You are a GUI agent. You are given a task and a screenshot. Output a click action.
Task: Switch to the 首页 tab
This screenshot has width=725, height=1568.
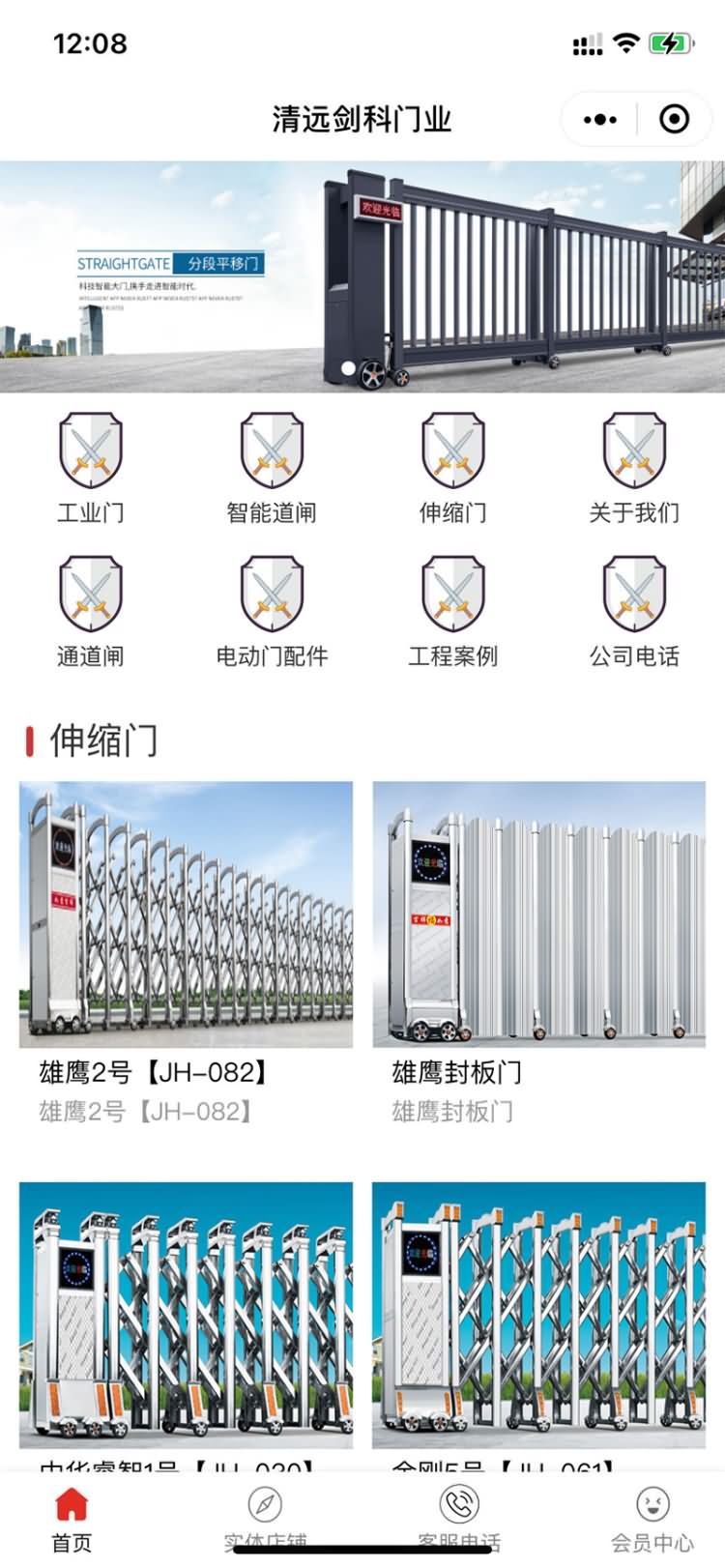(x=72, y=1520)
